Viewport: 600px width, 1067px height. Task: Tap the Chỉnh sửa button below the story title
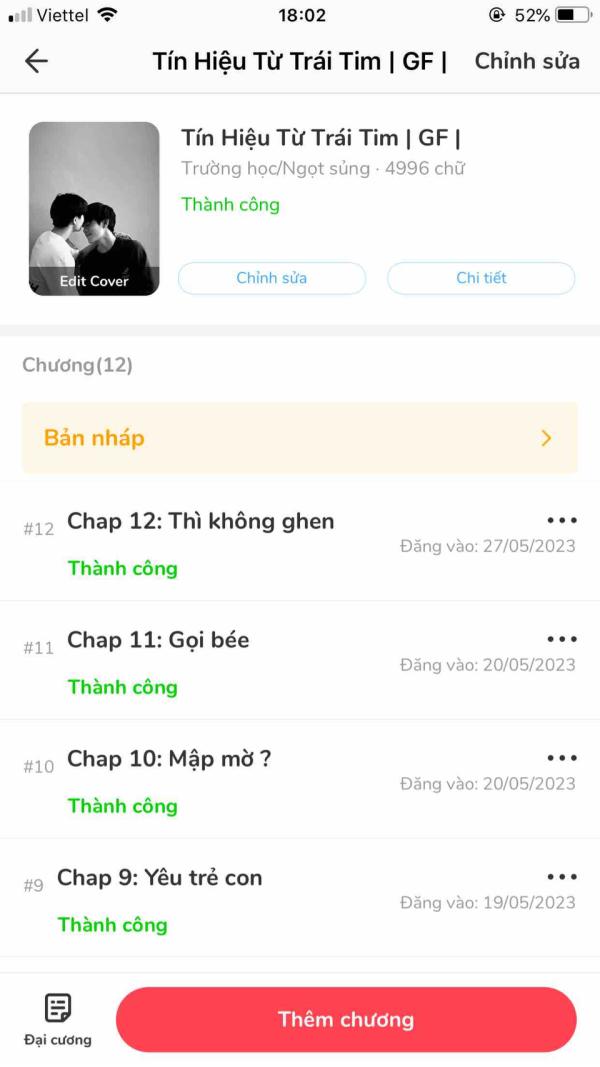272,278
